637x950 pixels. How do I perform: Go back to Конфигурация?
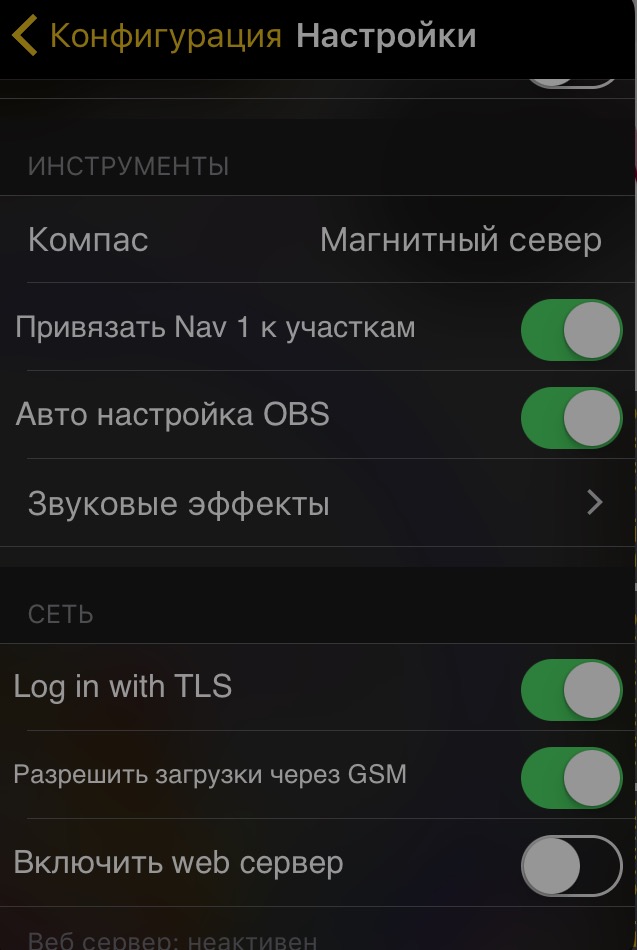pyautogui.click(x=147, y=37)
